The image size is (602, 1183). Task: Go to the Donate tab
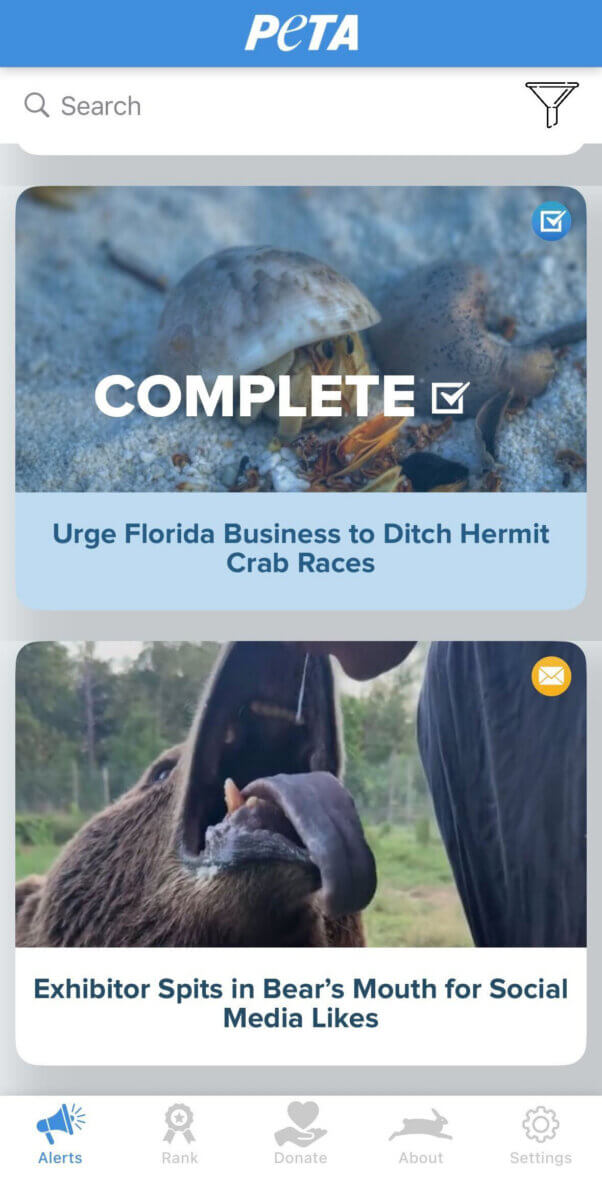tap(300, 1135)
